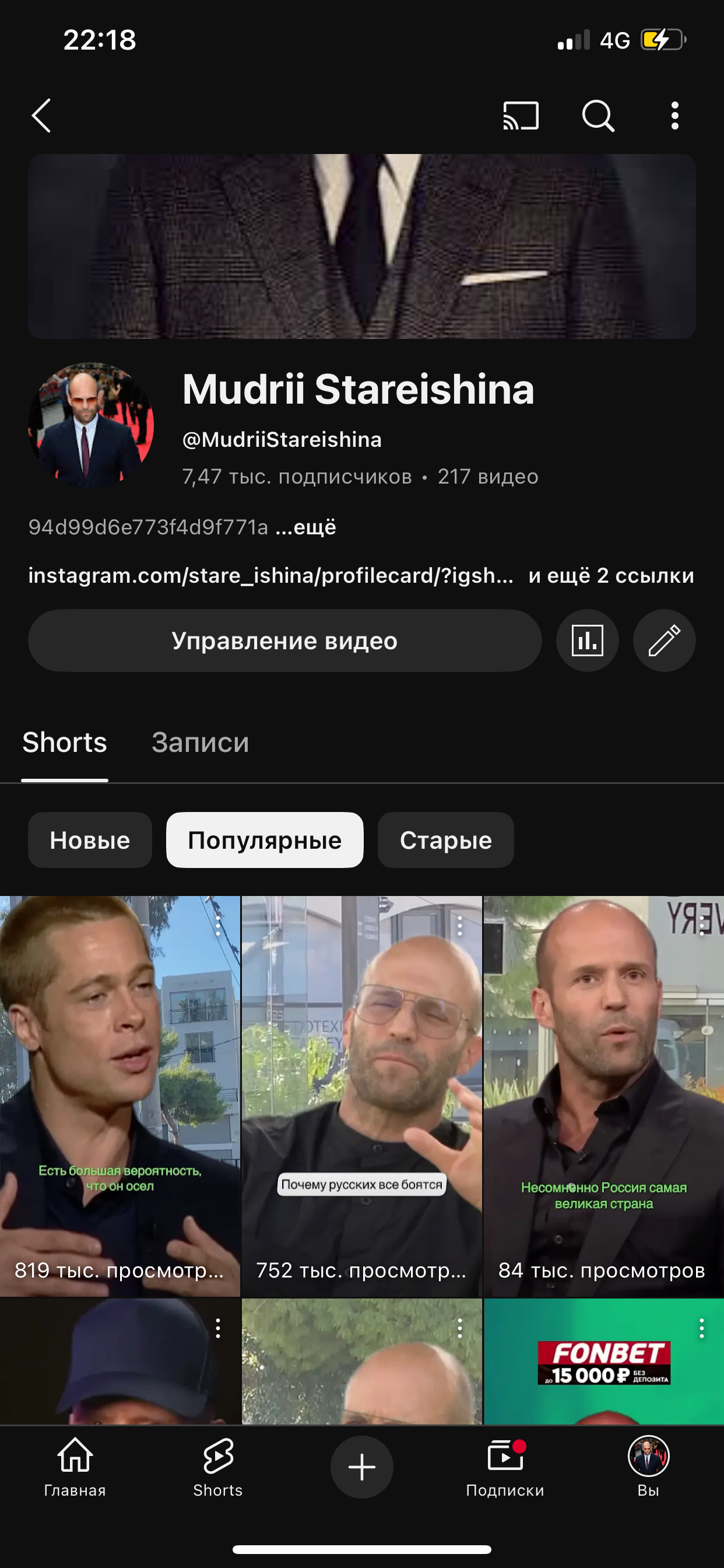724x1568 pixels.
Task: Expand the channel description via ещё
Action: [306, 527]
